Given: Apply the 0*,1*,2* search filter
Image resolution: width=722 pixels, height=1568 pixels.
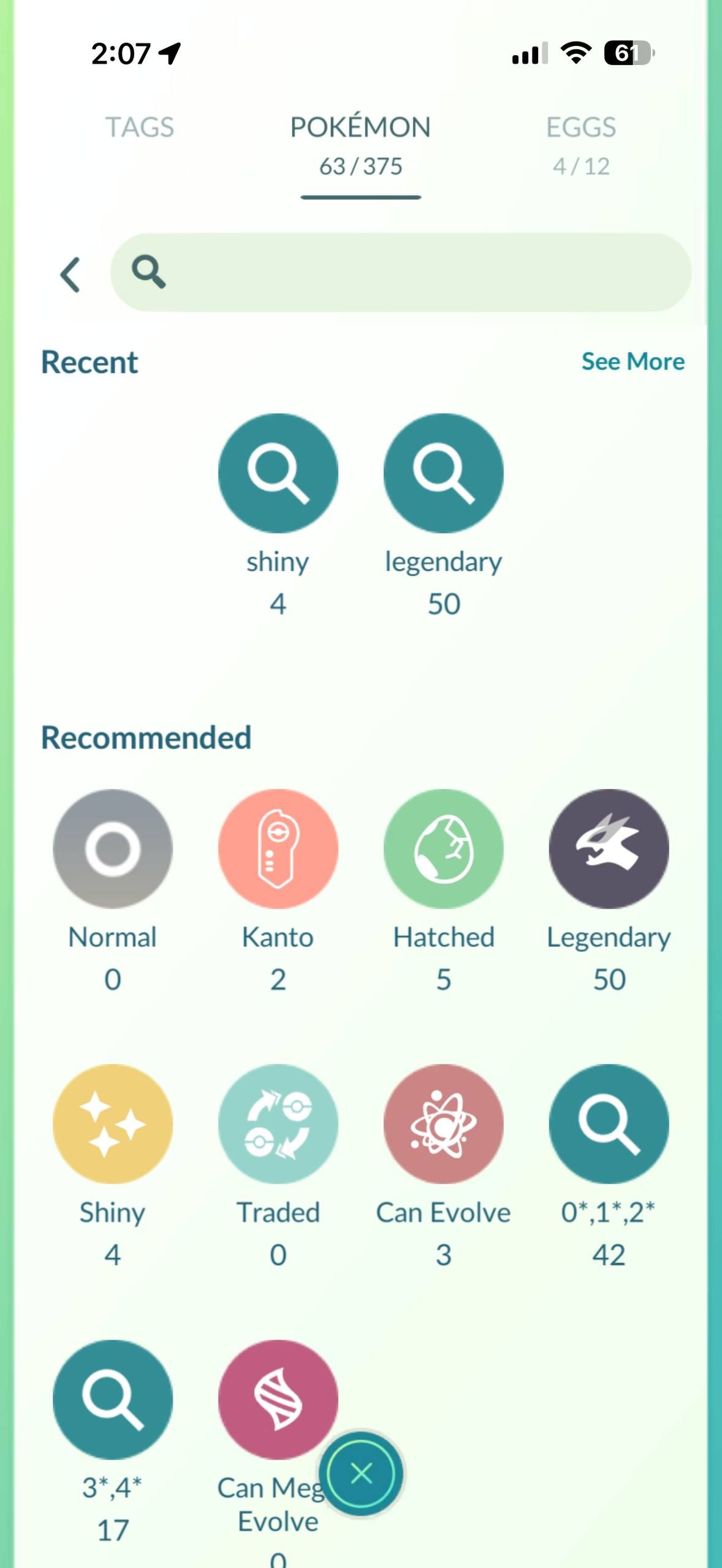Looking at the screenshot, I should (609, 1124).
